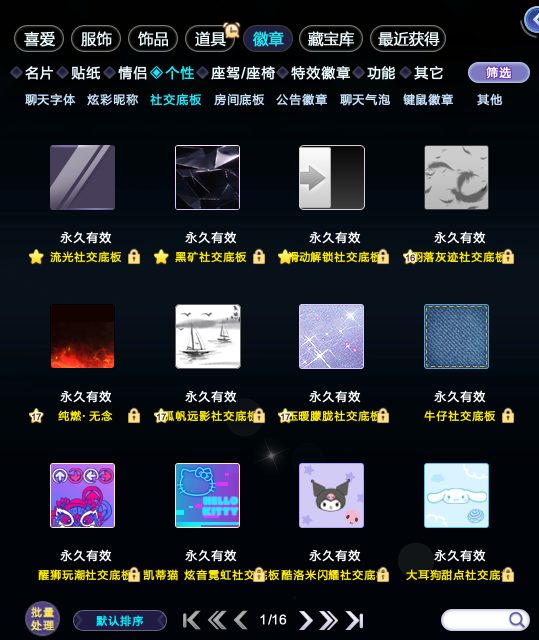The height and width of the screenshot is (640, 539).
Task: Select the 名片 category
Action: 39,73
